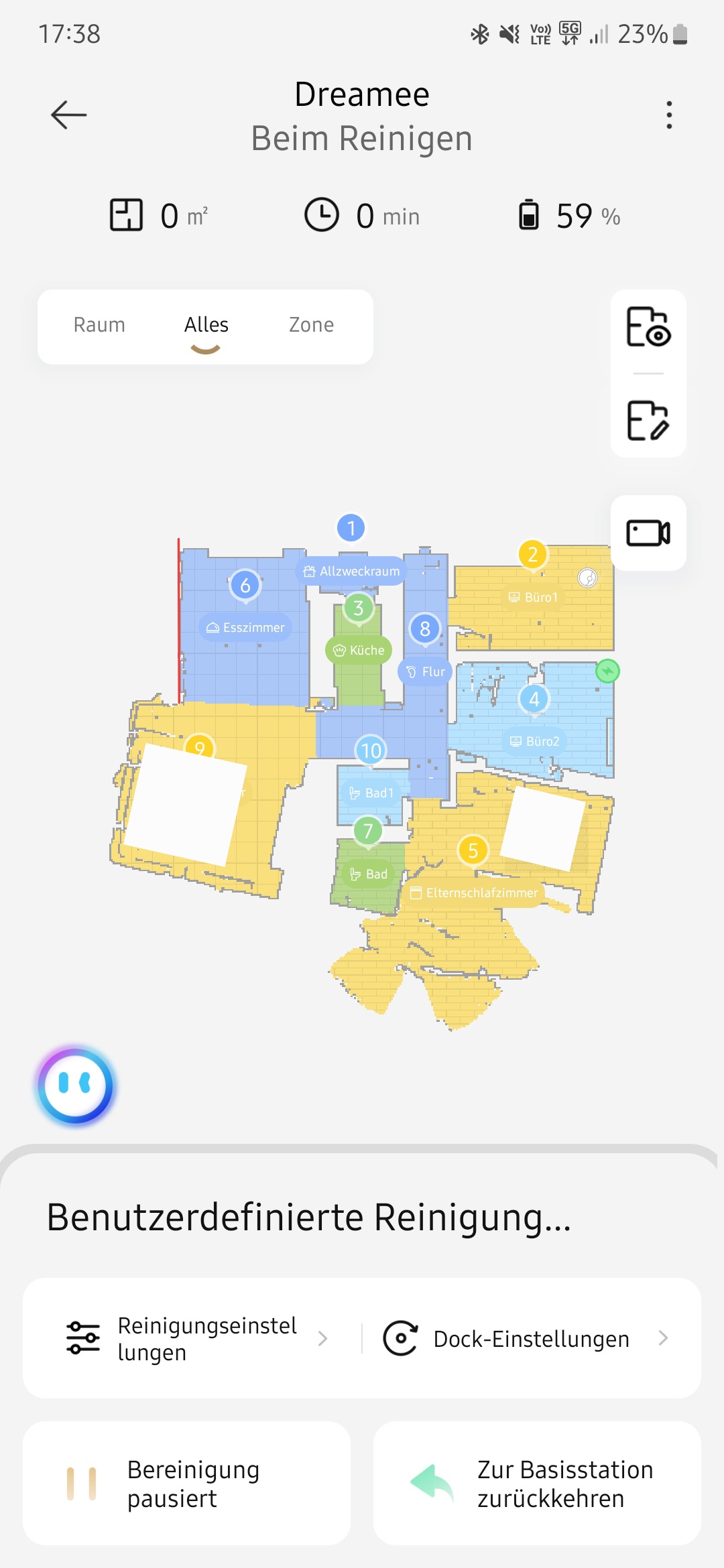This screenshot has height=1568, width=724.
Task: Switch to the Raum tab
Action: [99, 325]
